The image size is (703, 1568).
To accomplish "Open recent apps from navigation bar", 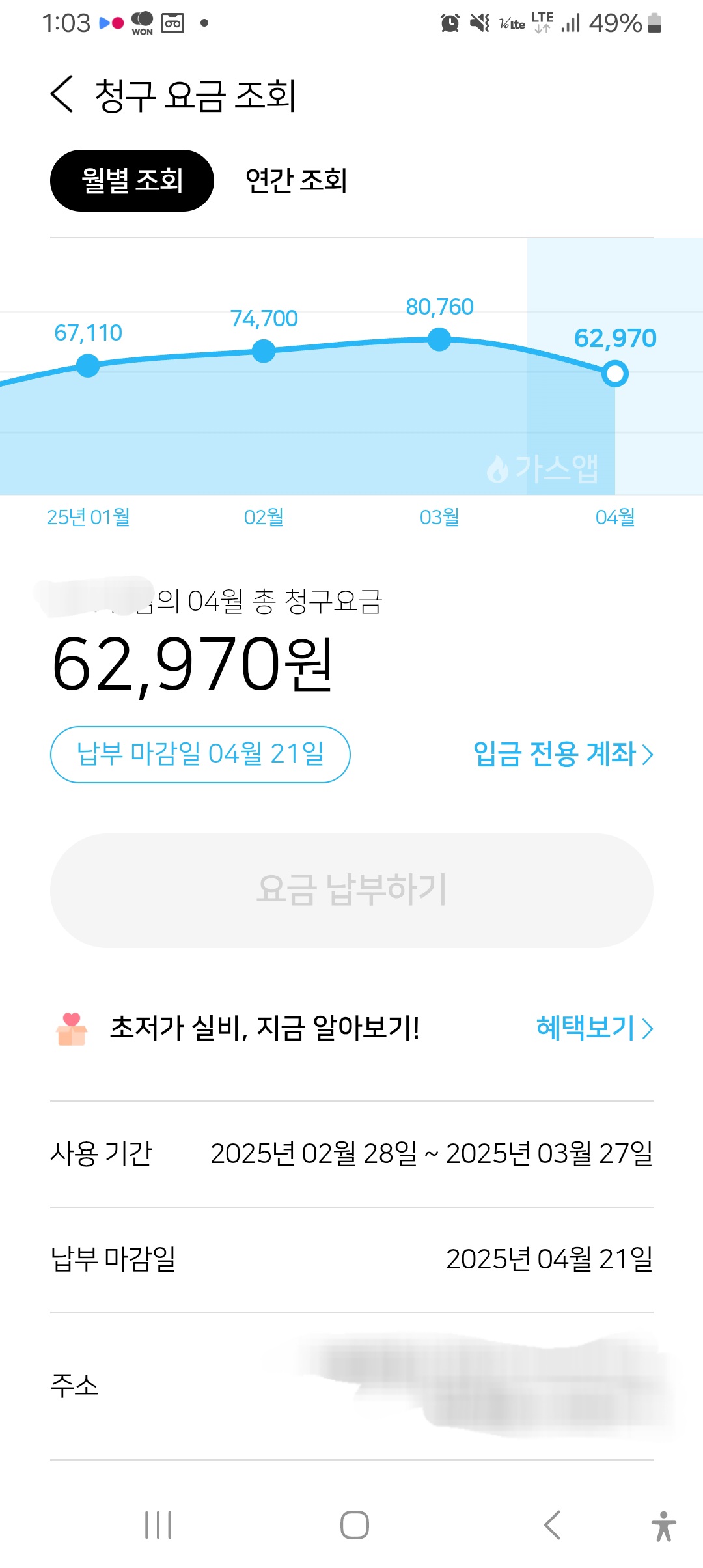I will (x=158, y=1524).
